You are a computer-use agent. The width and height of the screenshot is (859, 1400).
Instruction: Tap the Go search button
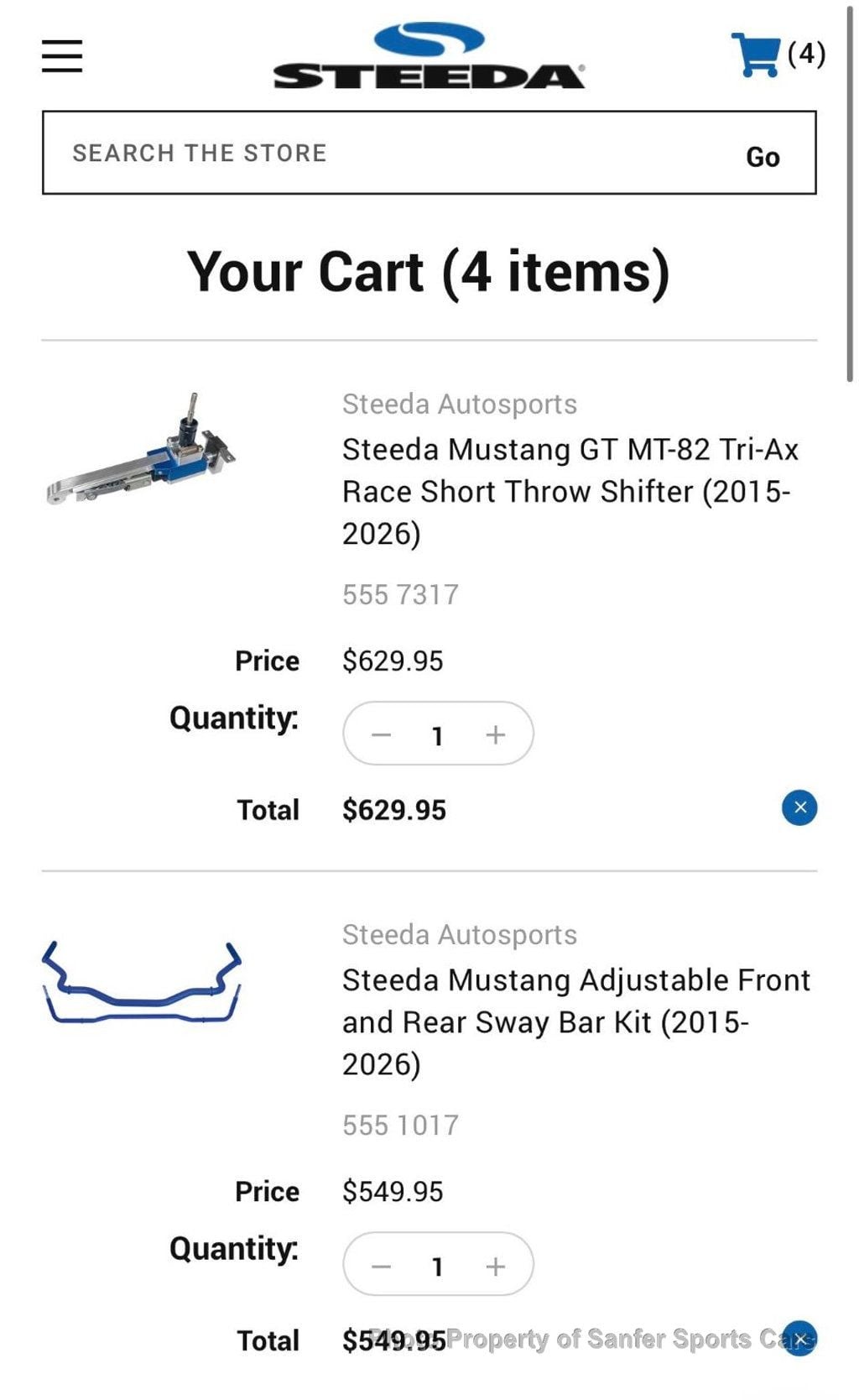[x=763, y=157]
